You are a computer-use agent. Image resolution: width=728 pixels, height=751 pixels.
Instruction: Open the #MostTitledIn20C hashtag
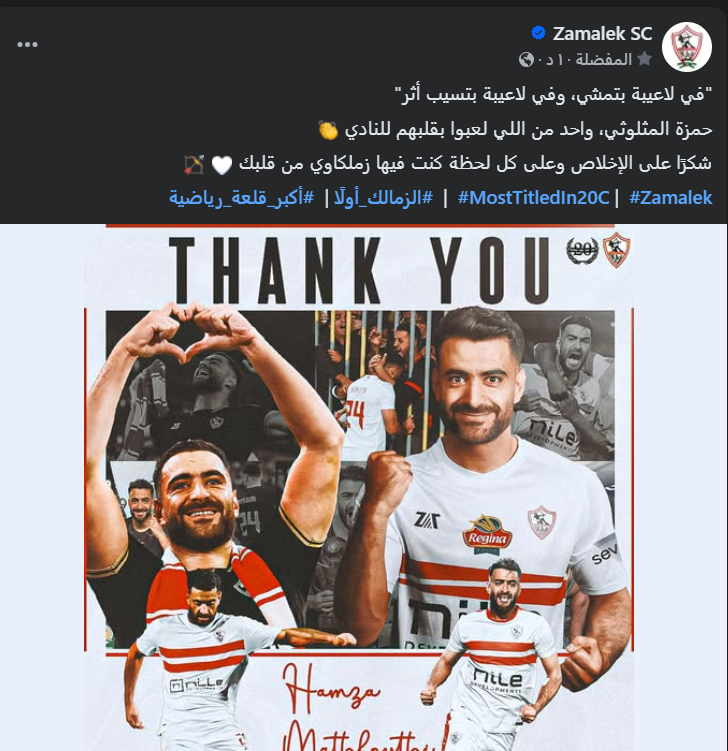(534, 198)
